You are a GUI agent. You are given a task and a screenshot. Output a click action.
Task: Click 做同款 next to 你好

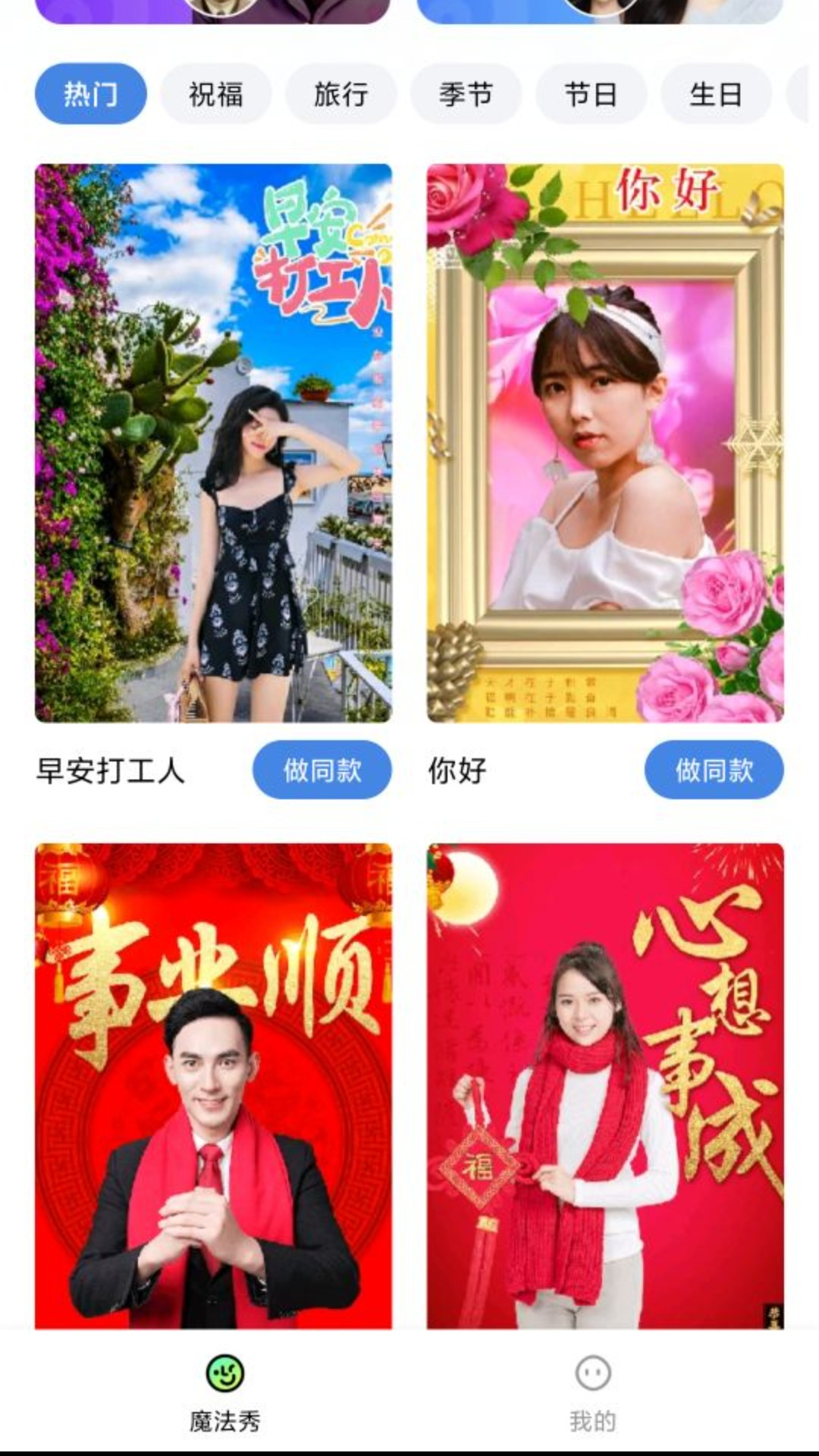pos(714,770)
